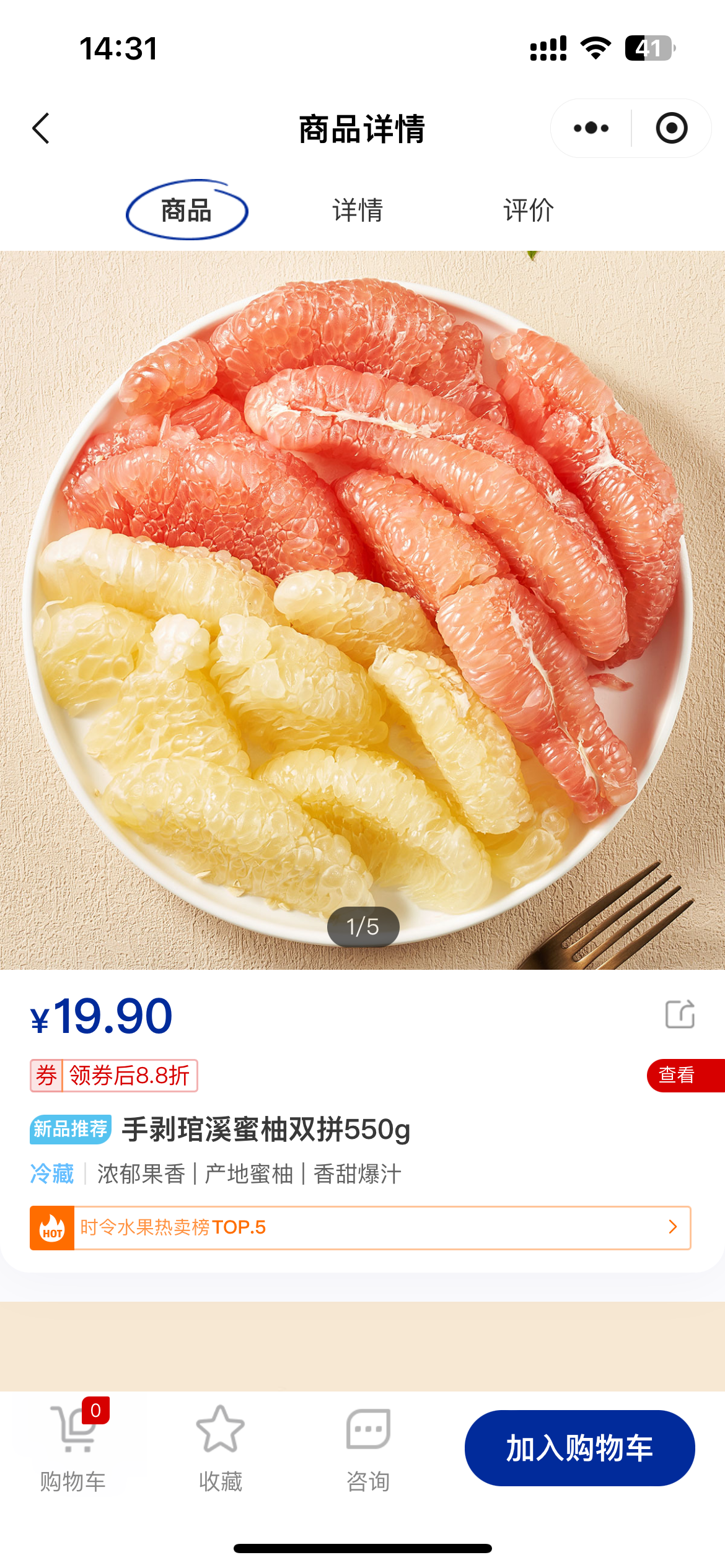The width and height of the screenshot is (725, 1568).
Task: Select the 商品 tab
Action: [x=187, y=211]
